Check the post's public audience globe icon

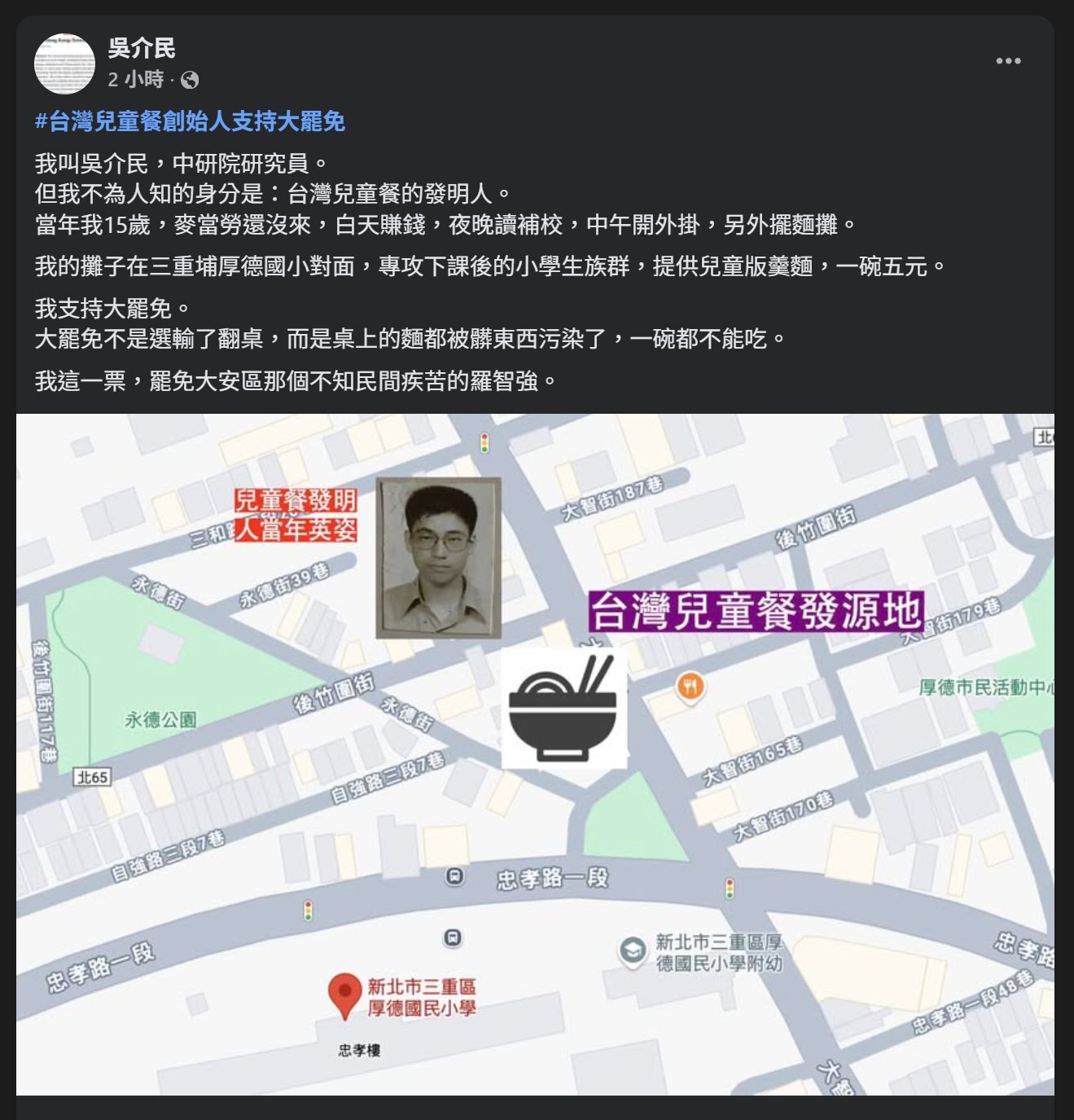[x=190, y=80]
